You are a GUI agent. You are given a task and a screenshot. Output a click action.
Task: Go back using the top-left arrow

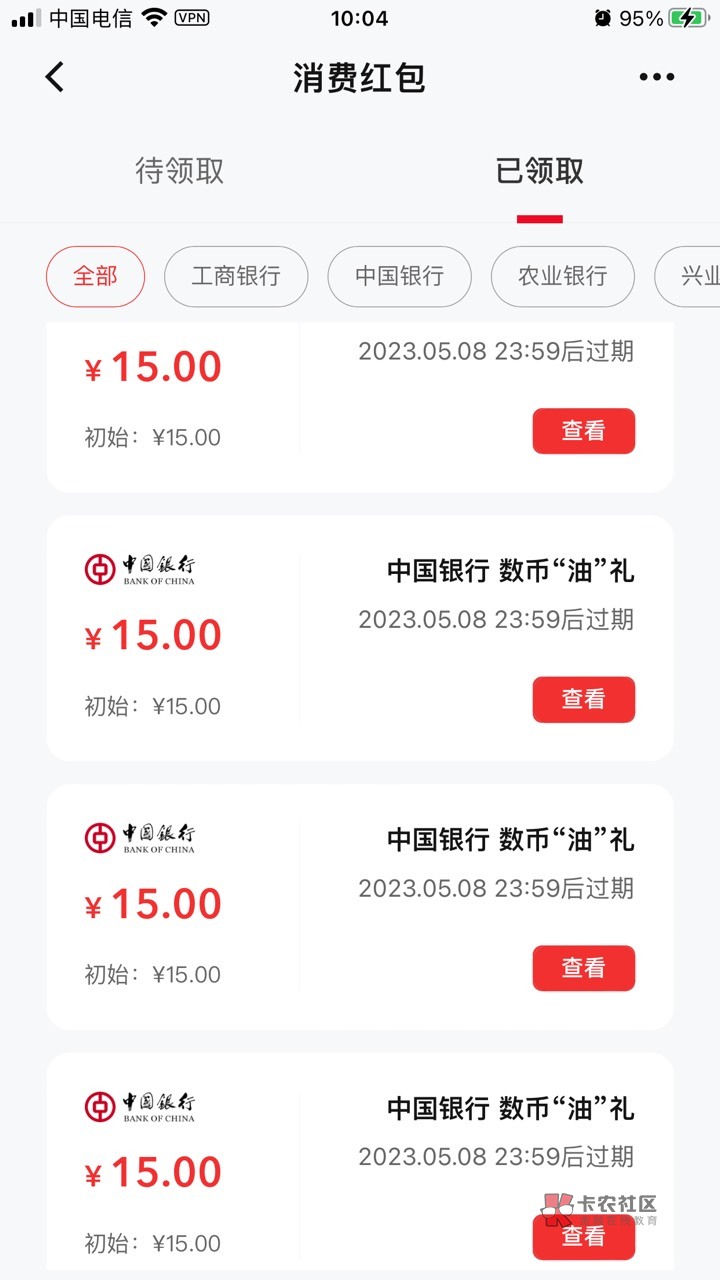pyautogui.click(x=55, y=77)
